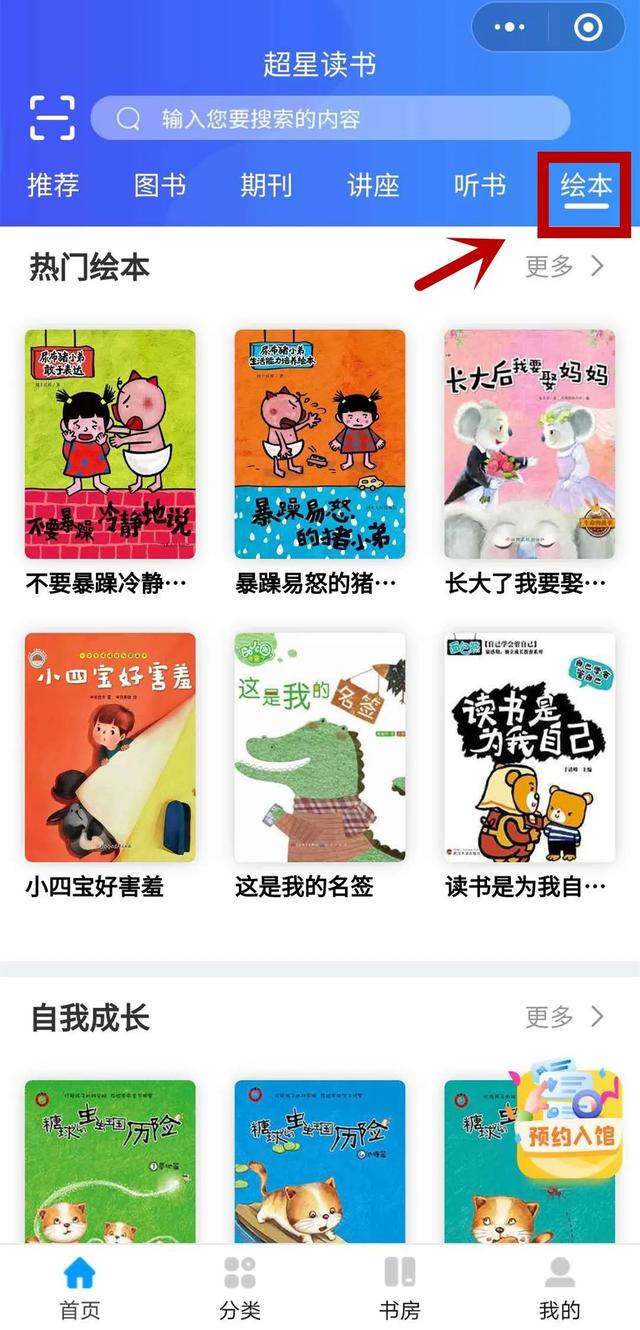Close the mini program via the circle icon

click(x=588, y=28)
